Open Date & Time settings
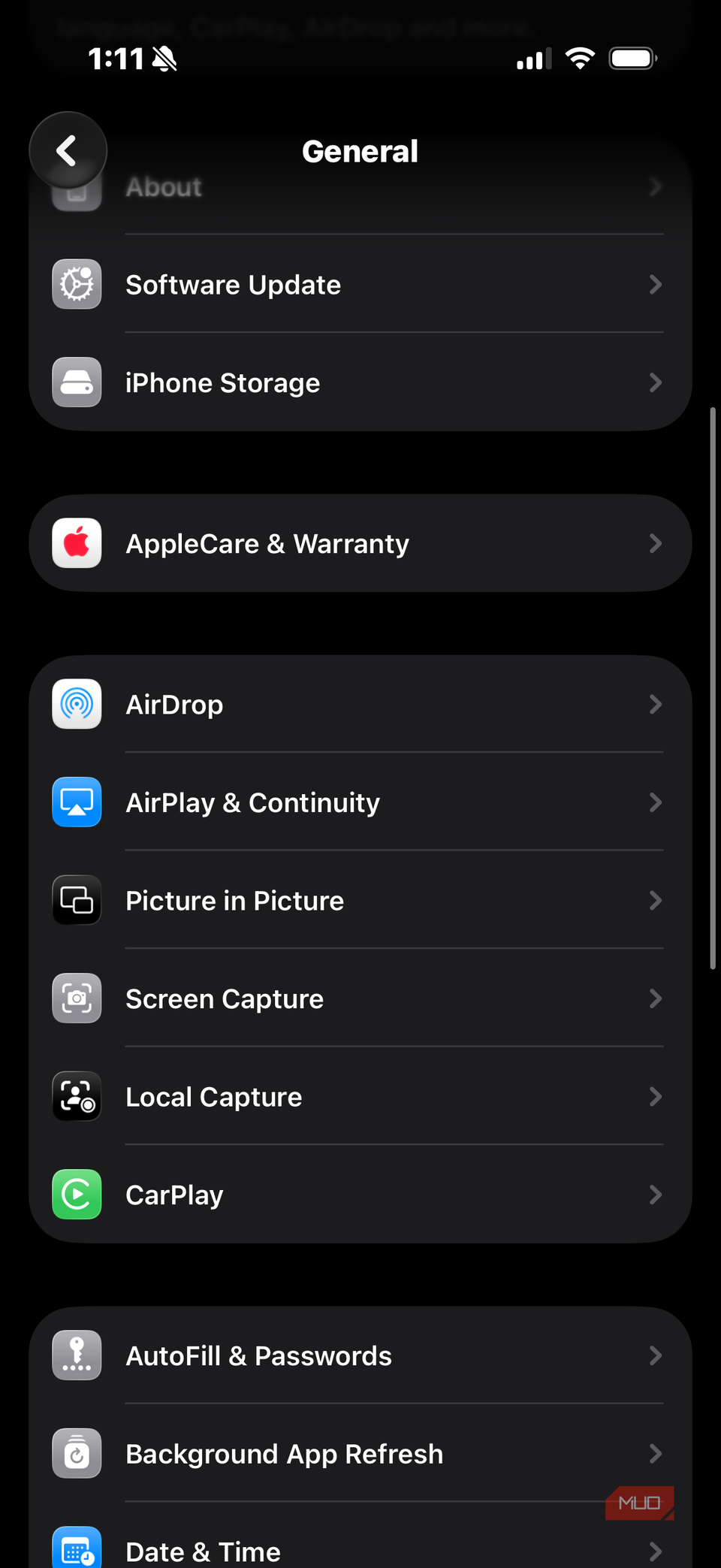This screenshot has height=1568, width=721. point(360,1549)
